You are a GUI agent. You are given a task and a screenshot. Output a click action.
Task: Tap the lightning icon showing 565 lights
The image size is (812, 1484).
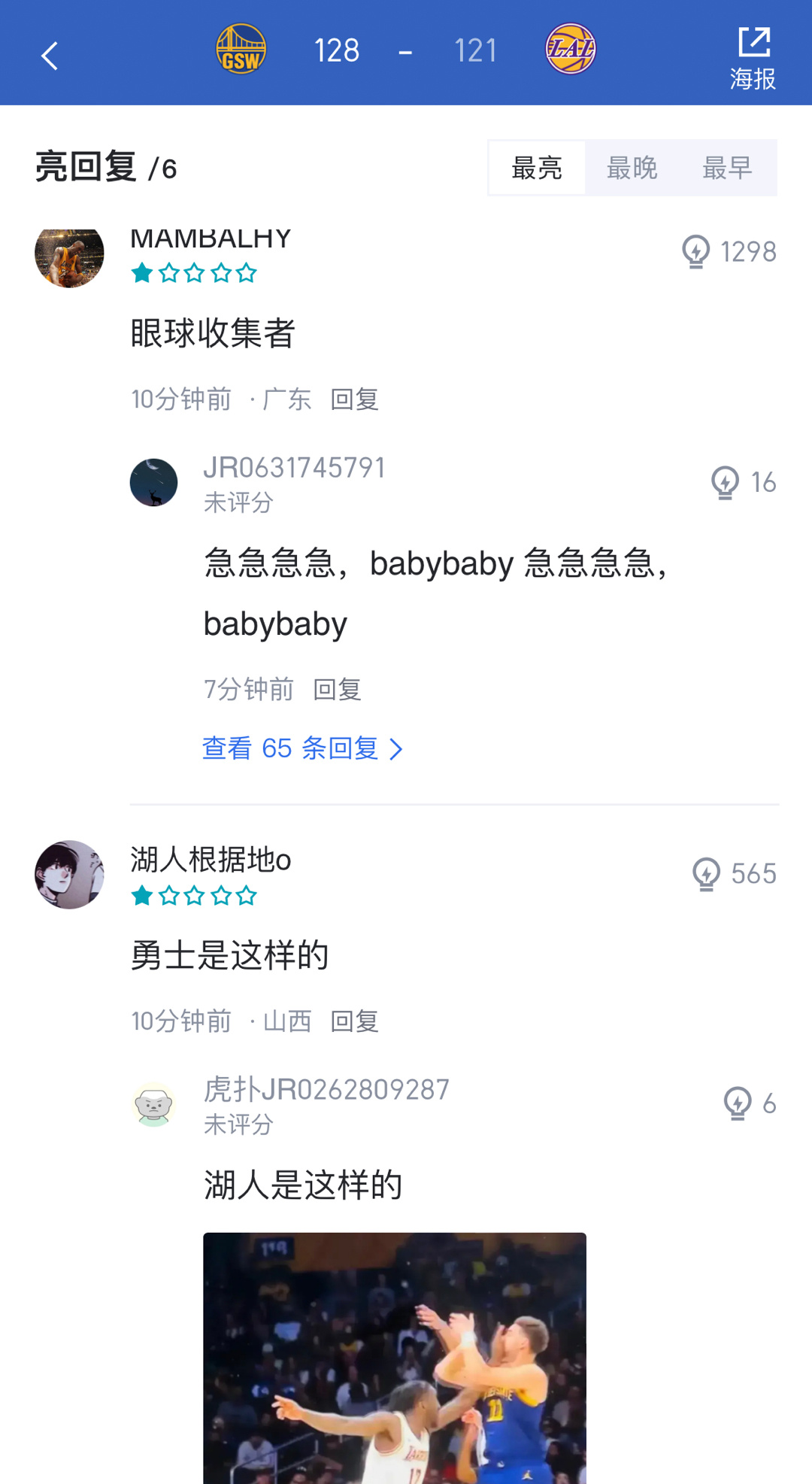[x=705, y=874]
